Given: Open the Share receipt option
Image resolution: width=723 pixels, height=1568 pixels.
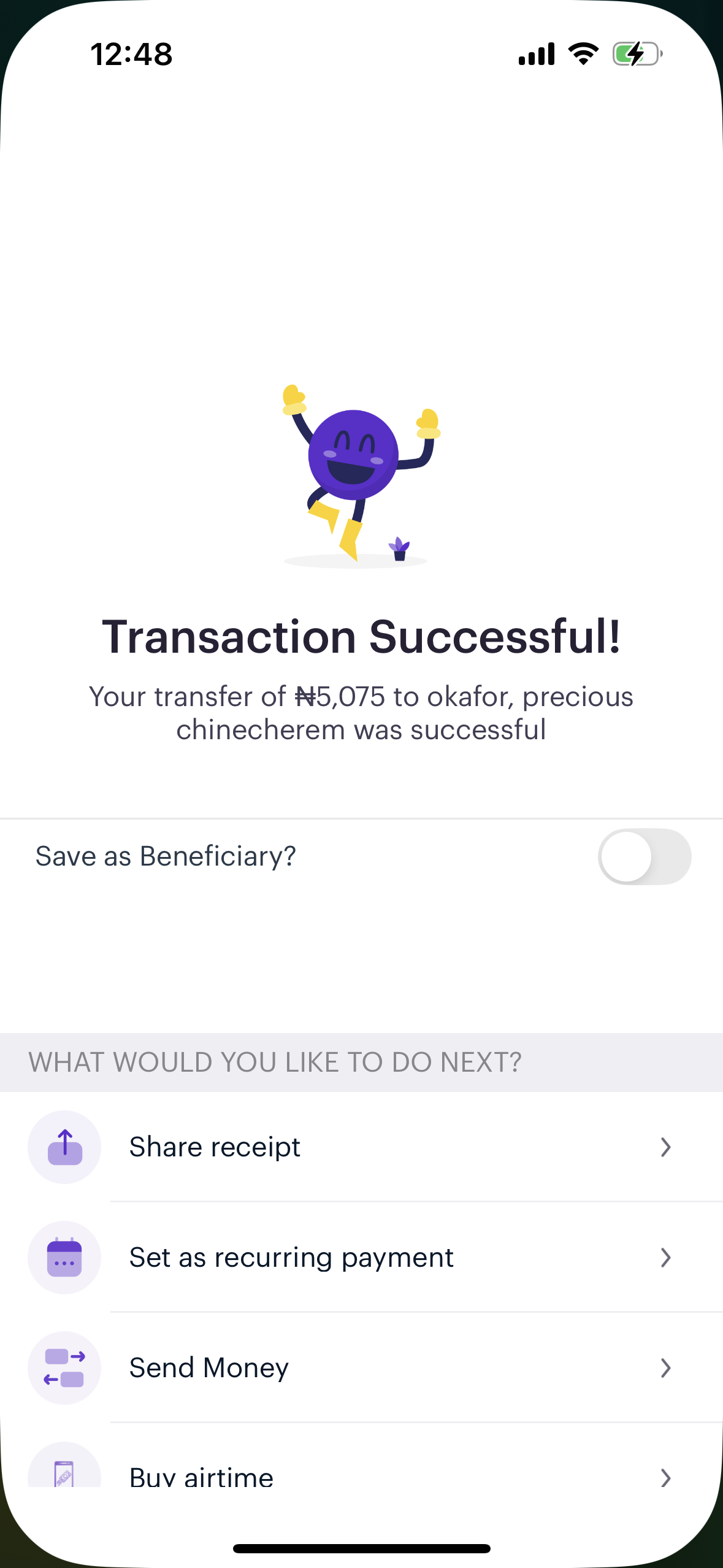Looking at the screenshot, I should [x=361, y=1147].
